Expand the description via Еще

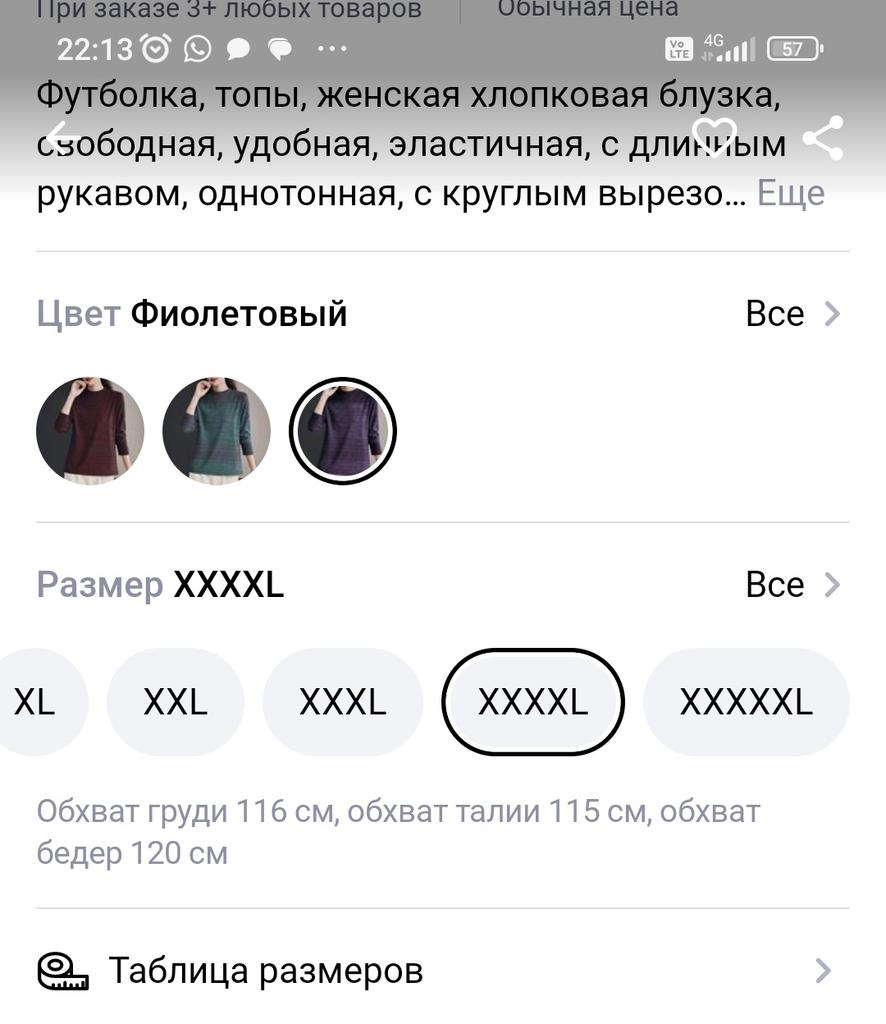[790, 192]
